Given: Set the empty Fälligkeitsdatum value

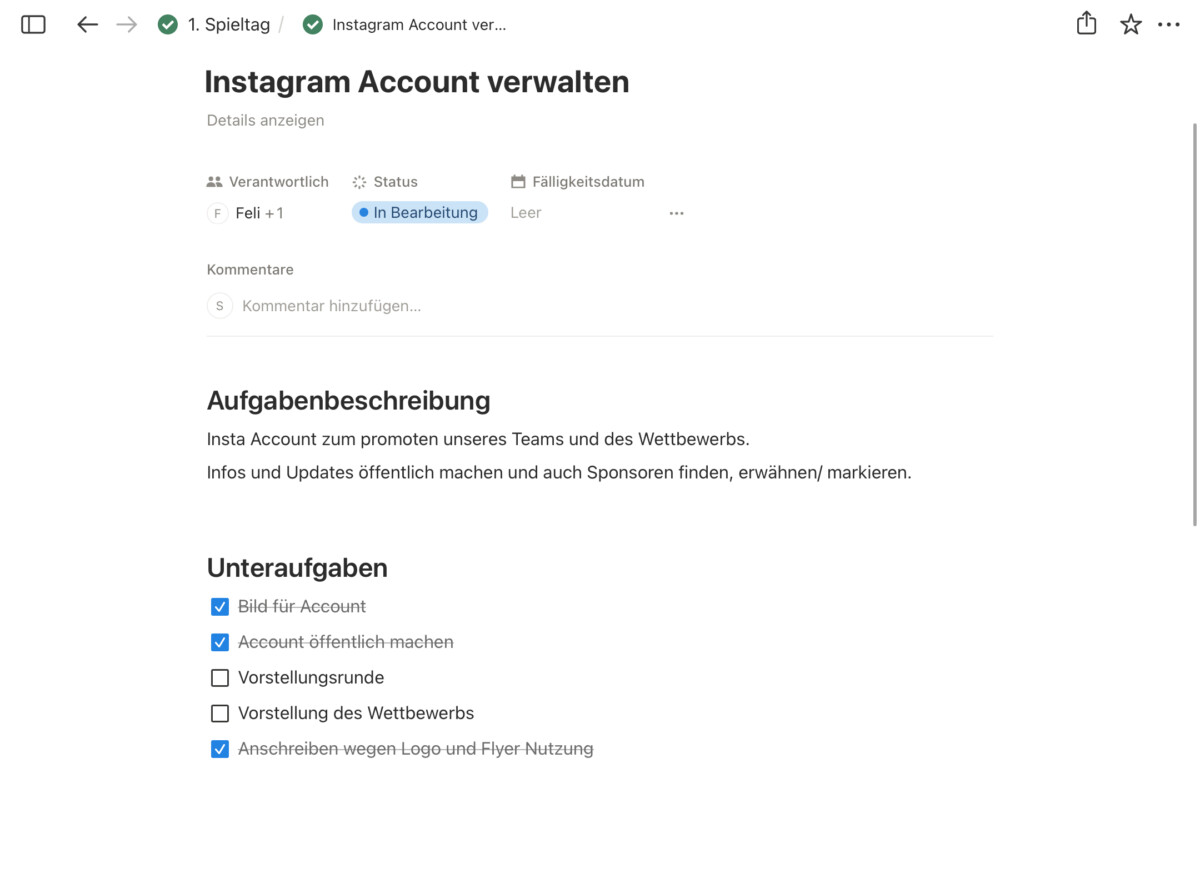Looking at the screenshot, I should click(526, 213).
